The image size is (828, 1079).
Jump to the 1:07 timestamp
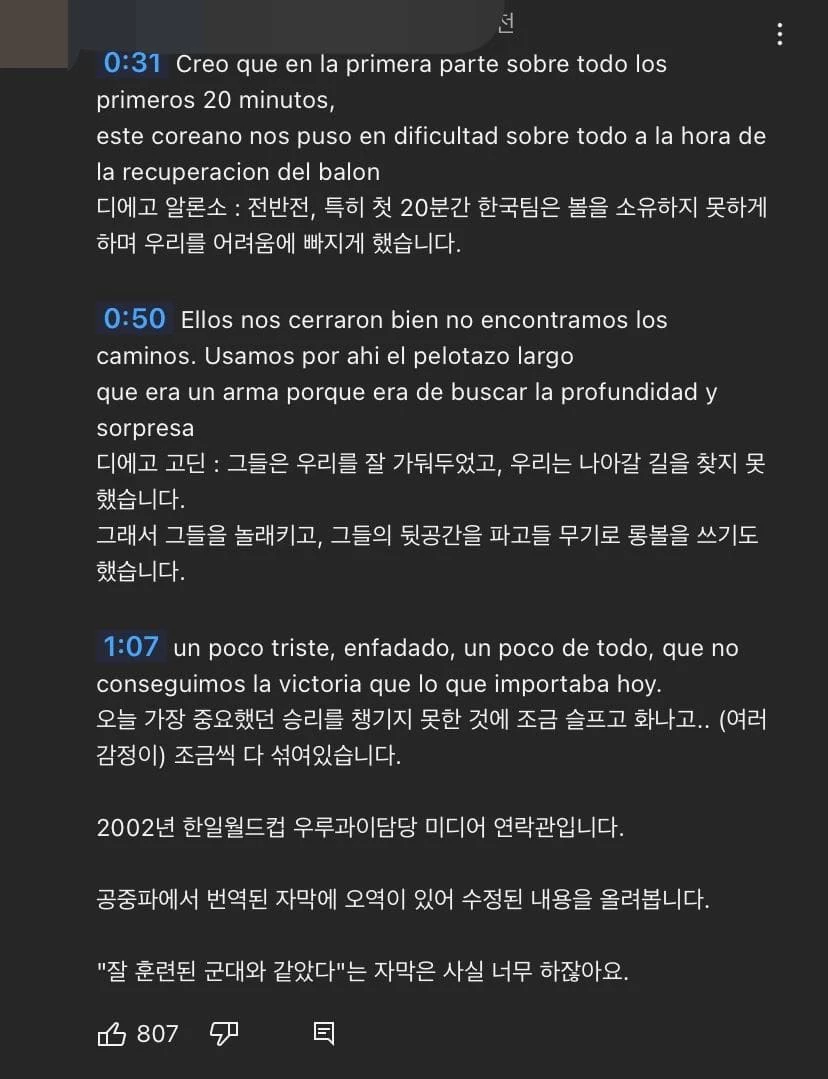(131, 647)
